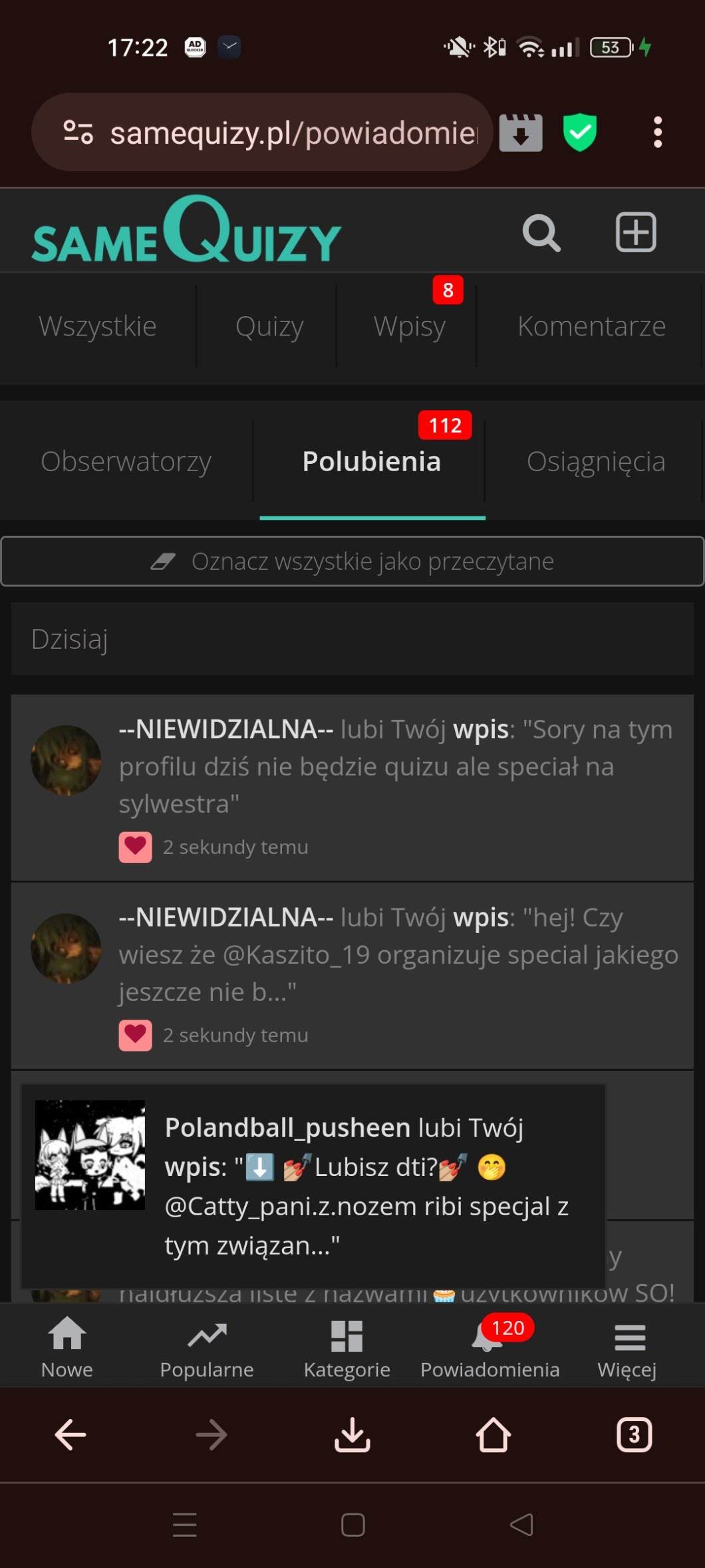The image size is (705, 1568).
Task: Switch to the Quizy tab
Action: point(269,326)
